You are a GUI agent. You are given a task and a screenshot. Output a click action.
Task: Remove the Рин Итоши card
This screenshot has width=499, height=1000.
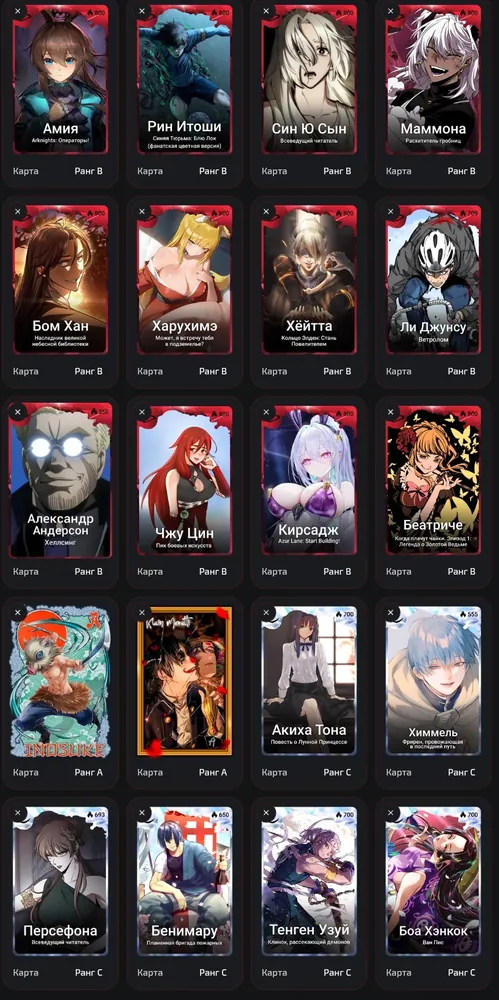point(142,11)
